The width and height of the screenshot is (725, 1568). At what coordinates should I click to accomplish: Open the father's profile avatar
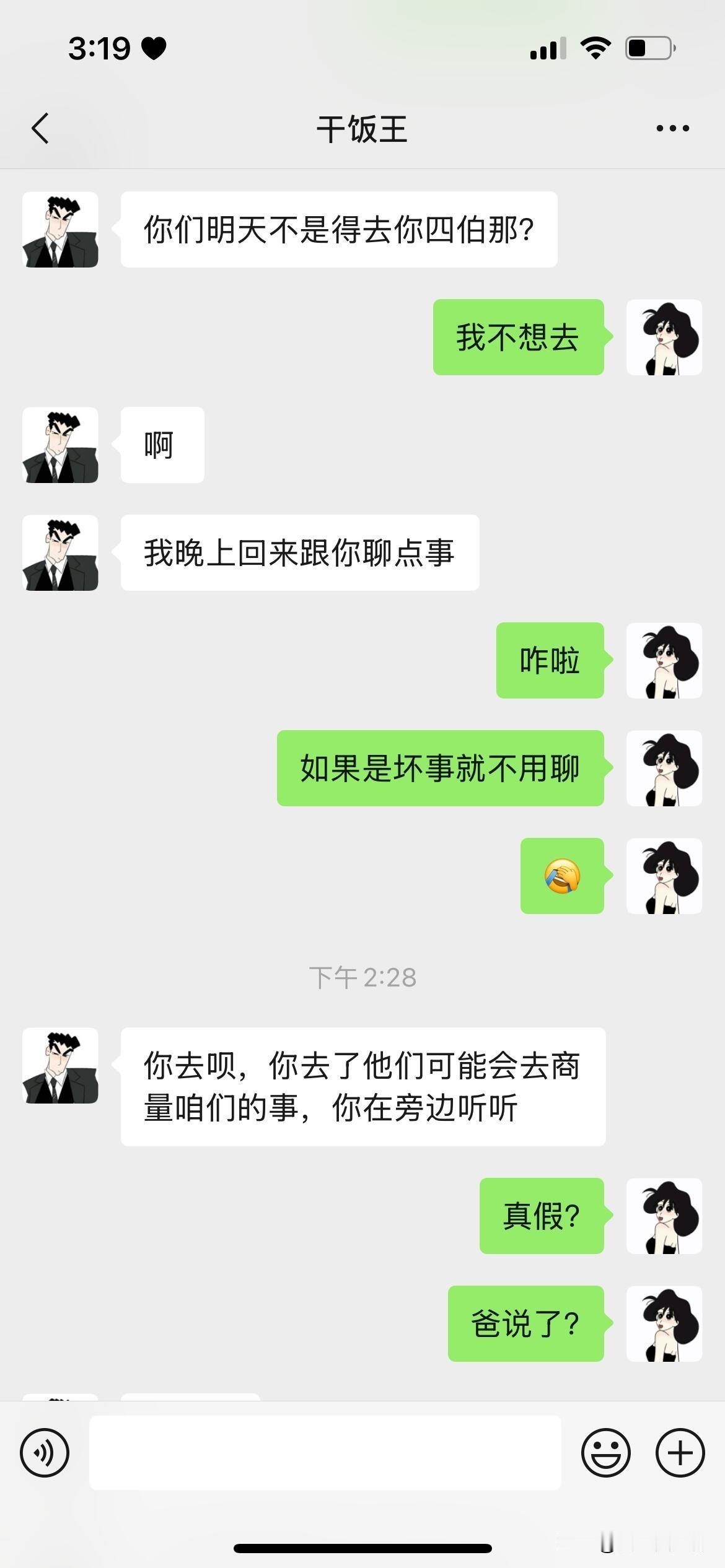coord(60,230)
